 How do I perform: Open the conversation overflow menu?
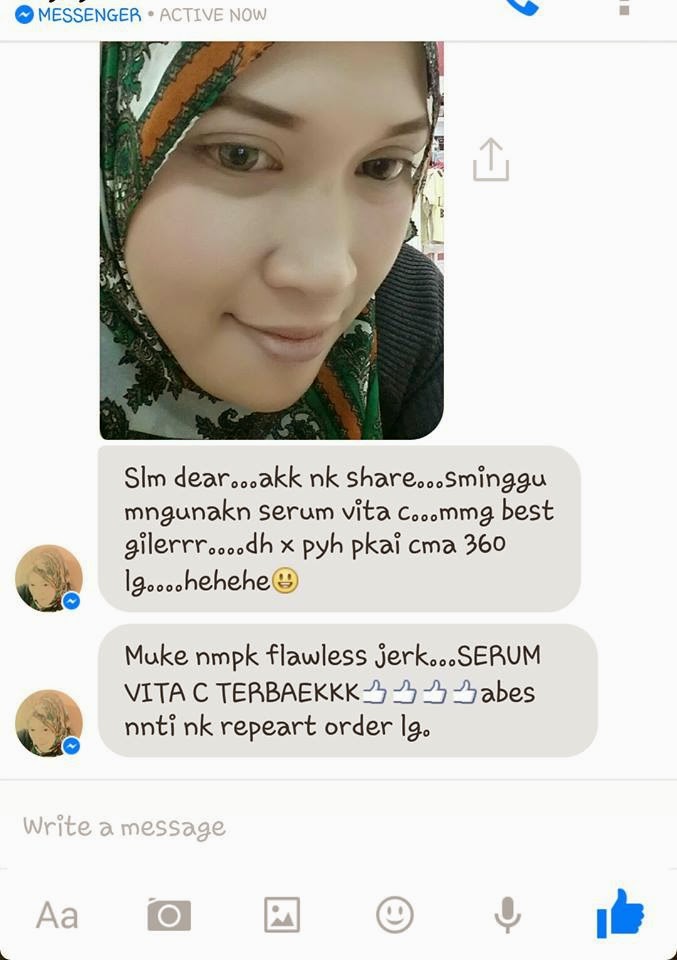click(624, 8)
